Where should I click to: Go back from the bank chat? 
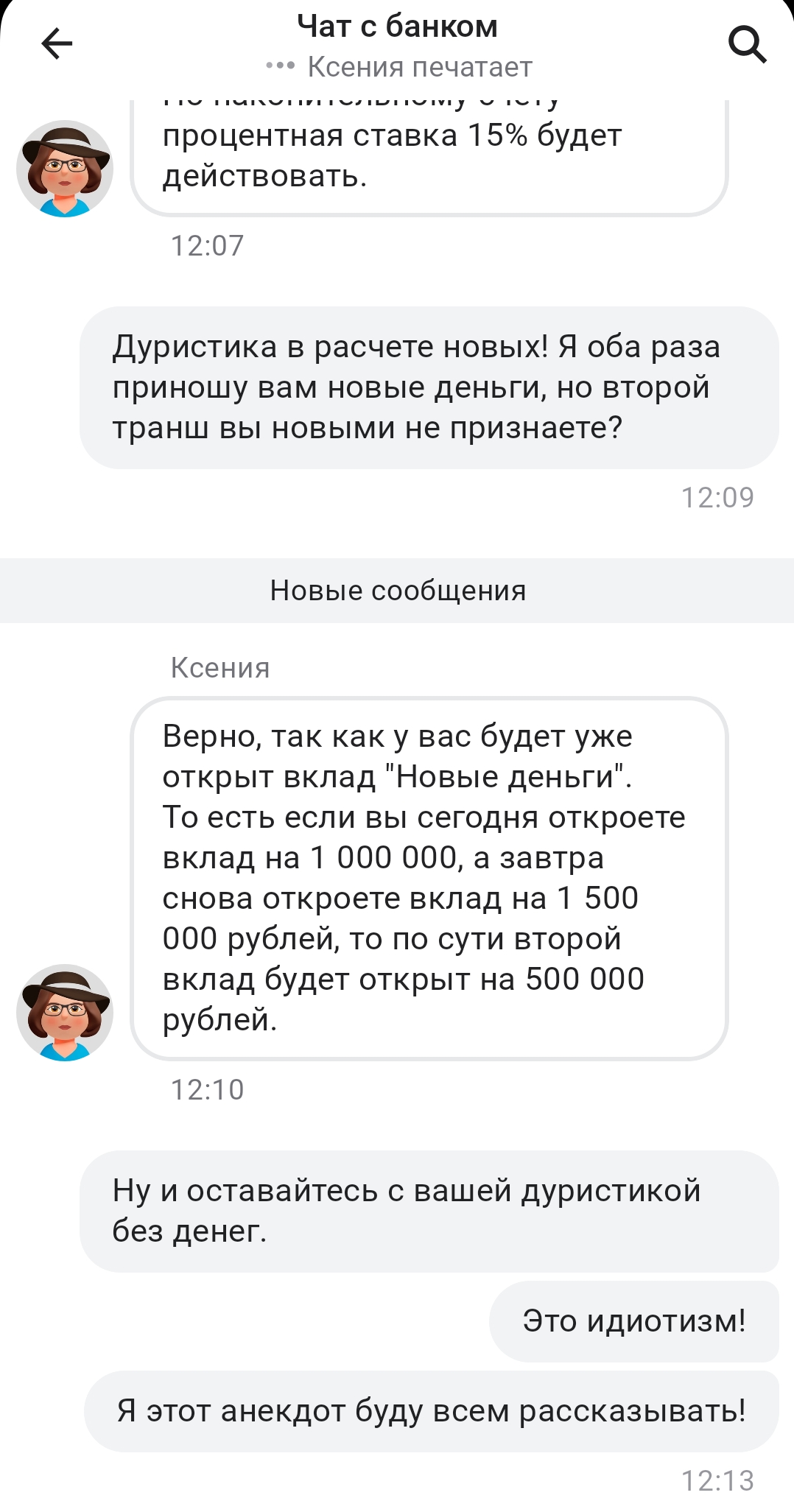[x=57, y=44]
